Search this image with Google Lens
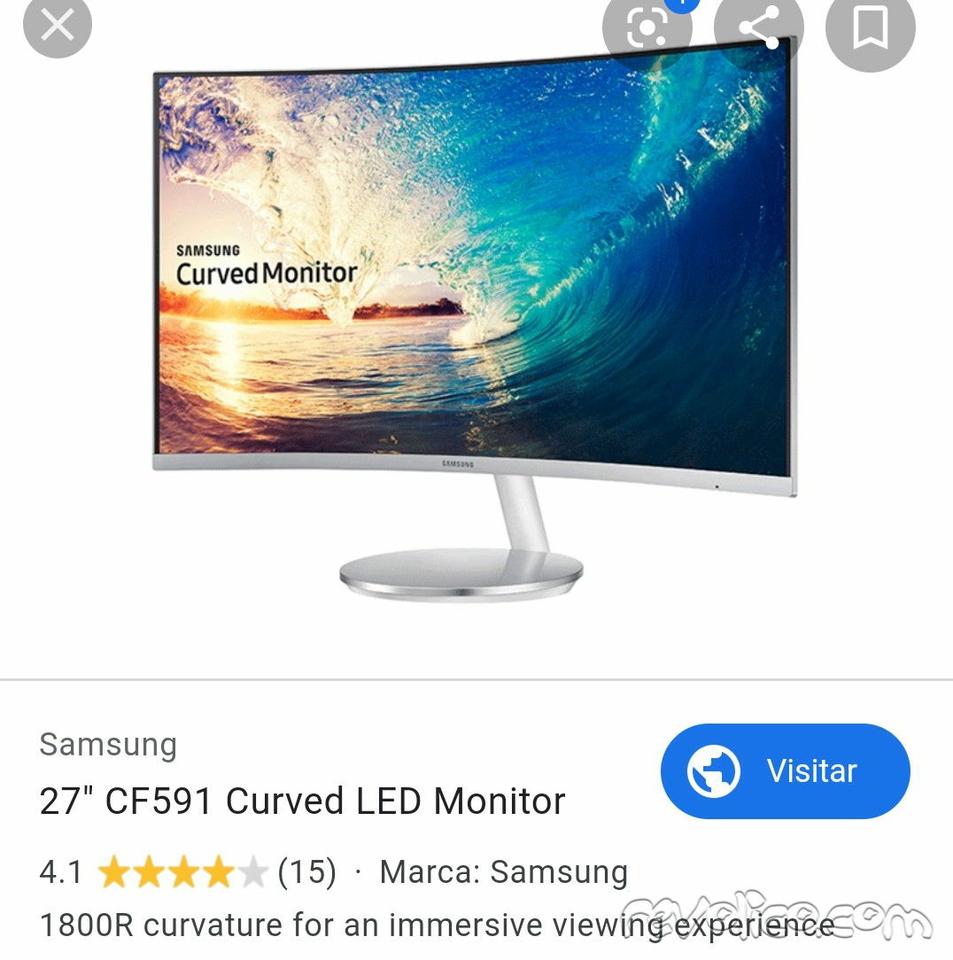953x960 pixels. click(x=647, y=28)
